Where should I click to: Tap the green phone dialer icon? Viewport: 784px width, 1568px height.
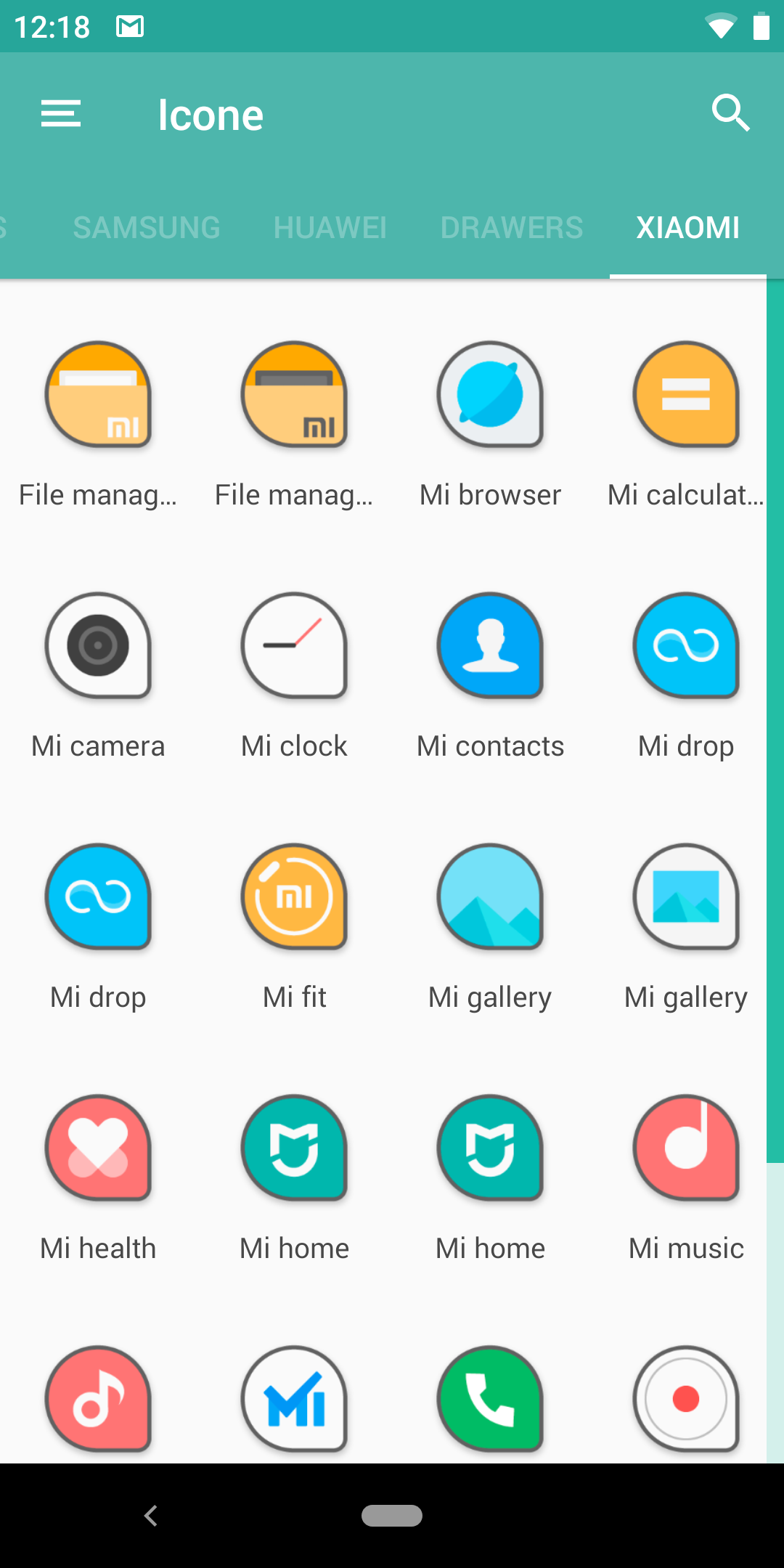pyautogui.click(x=490, y=1399)
